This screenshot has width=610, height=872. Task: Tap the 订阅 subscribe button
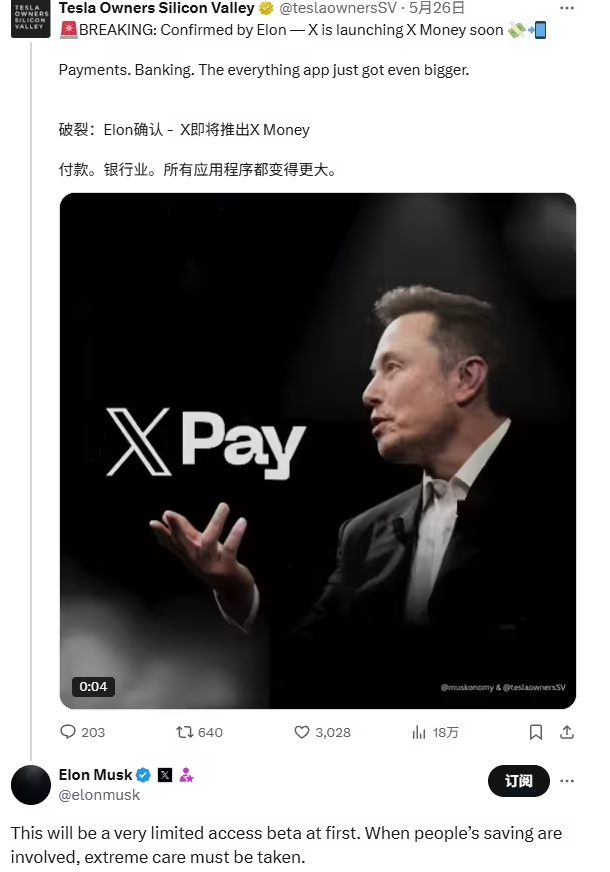point(518,781)
